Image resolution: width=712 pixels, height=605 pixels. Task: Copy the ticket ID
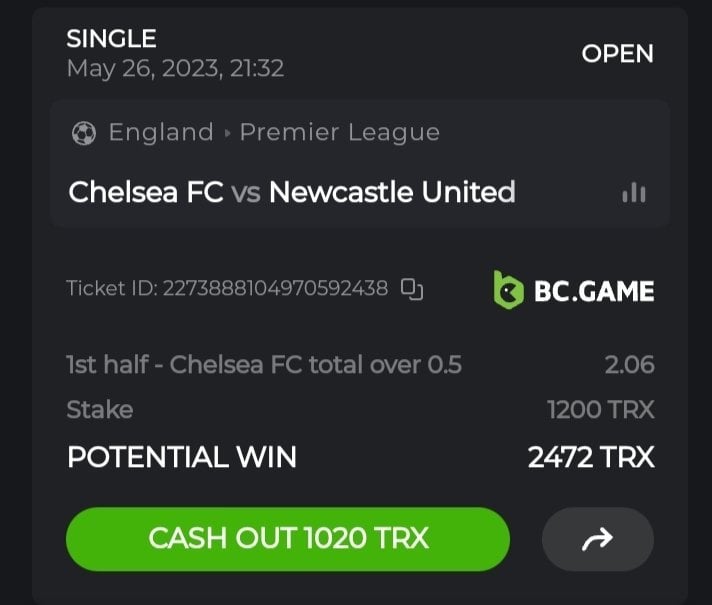point(412,289)
